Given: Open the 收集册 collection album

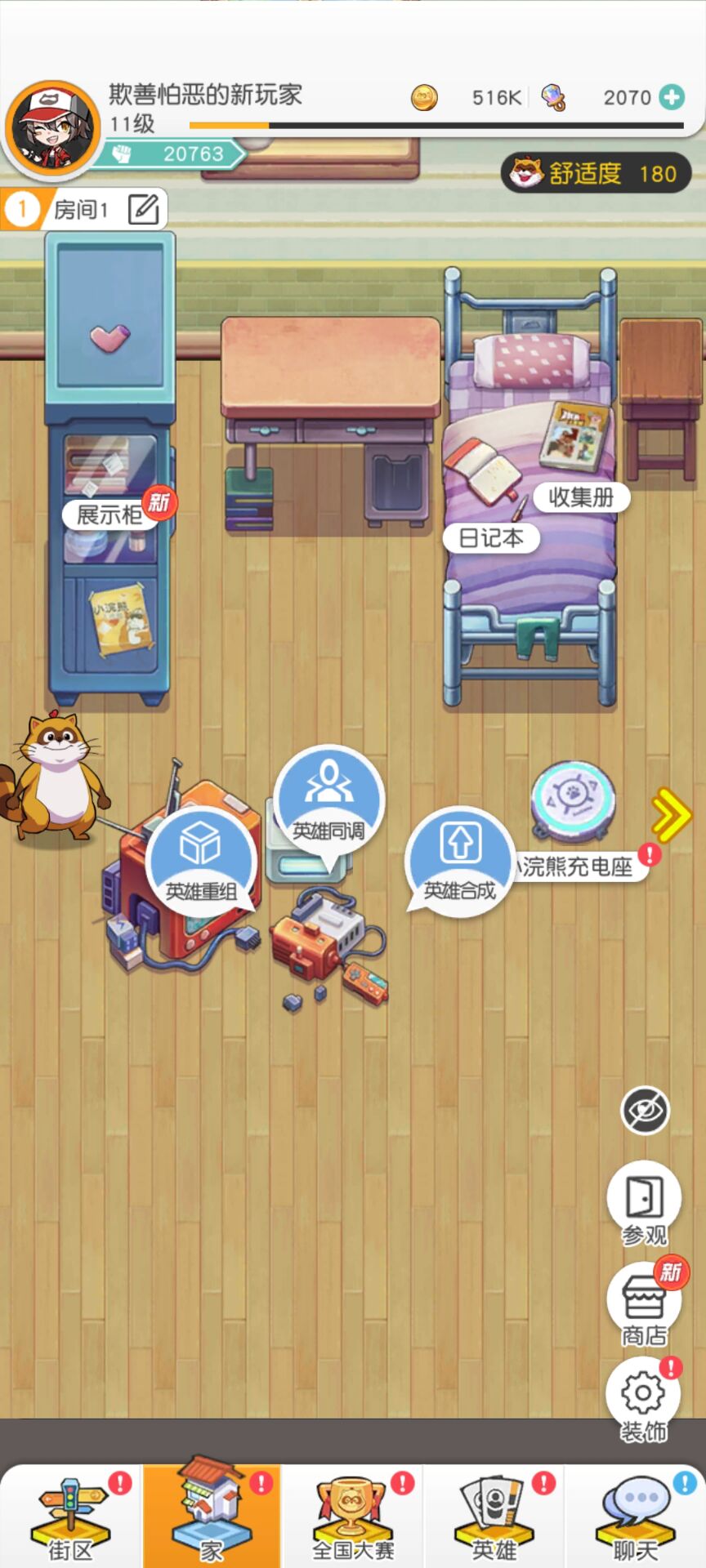Looking at the screenshot, I should tap(581, 497).
